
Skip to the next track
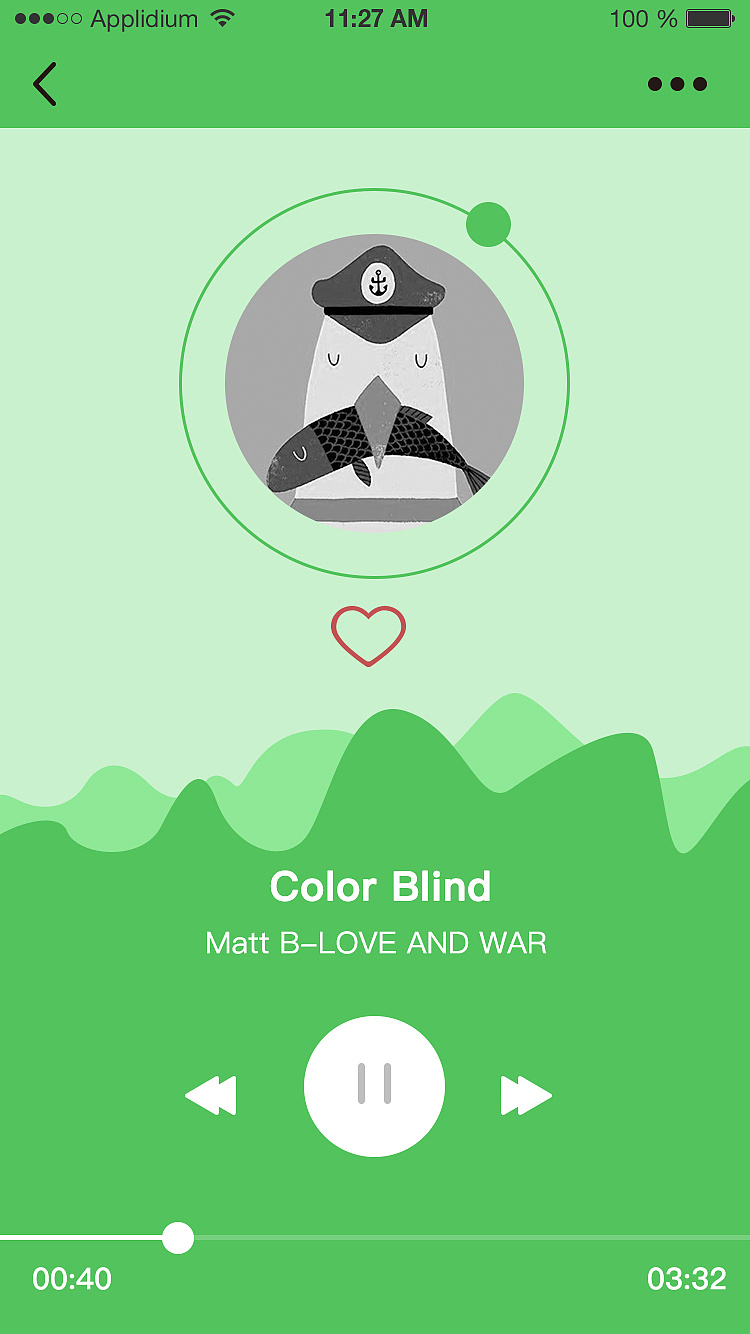(x=525, y=1096)
